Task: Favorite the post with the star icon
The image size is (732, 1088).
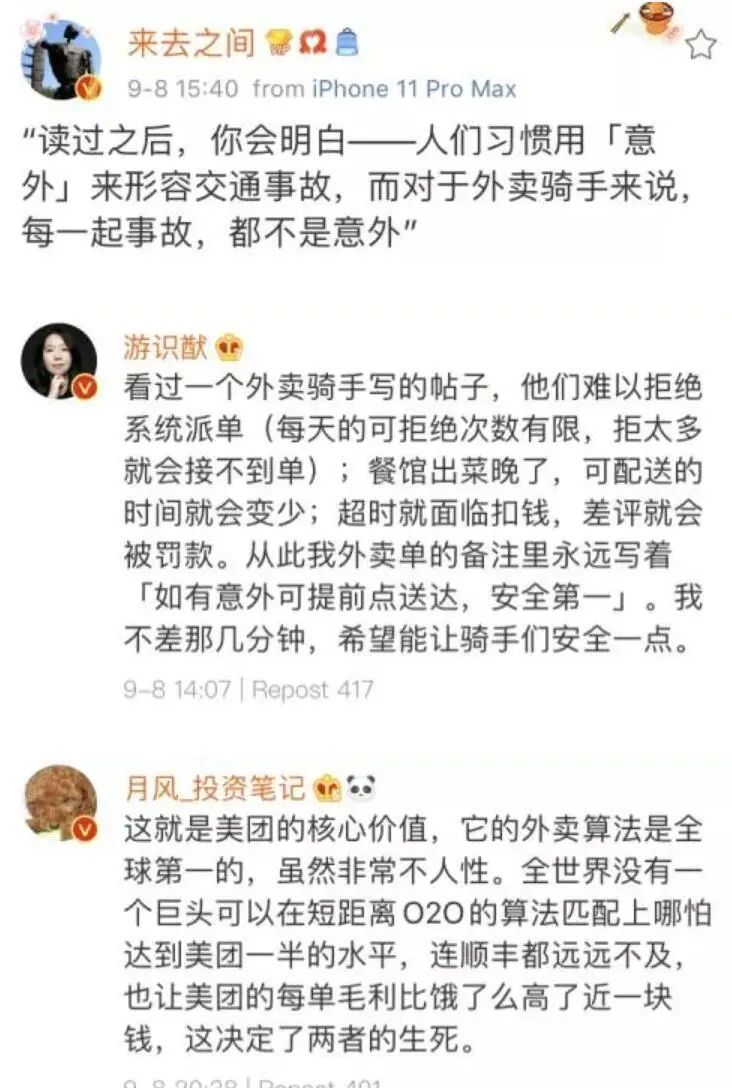Action: [702, 45]
